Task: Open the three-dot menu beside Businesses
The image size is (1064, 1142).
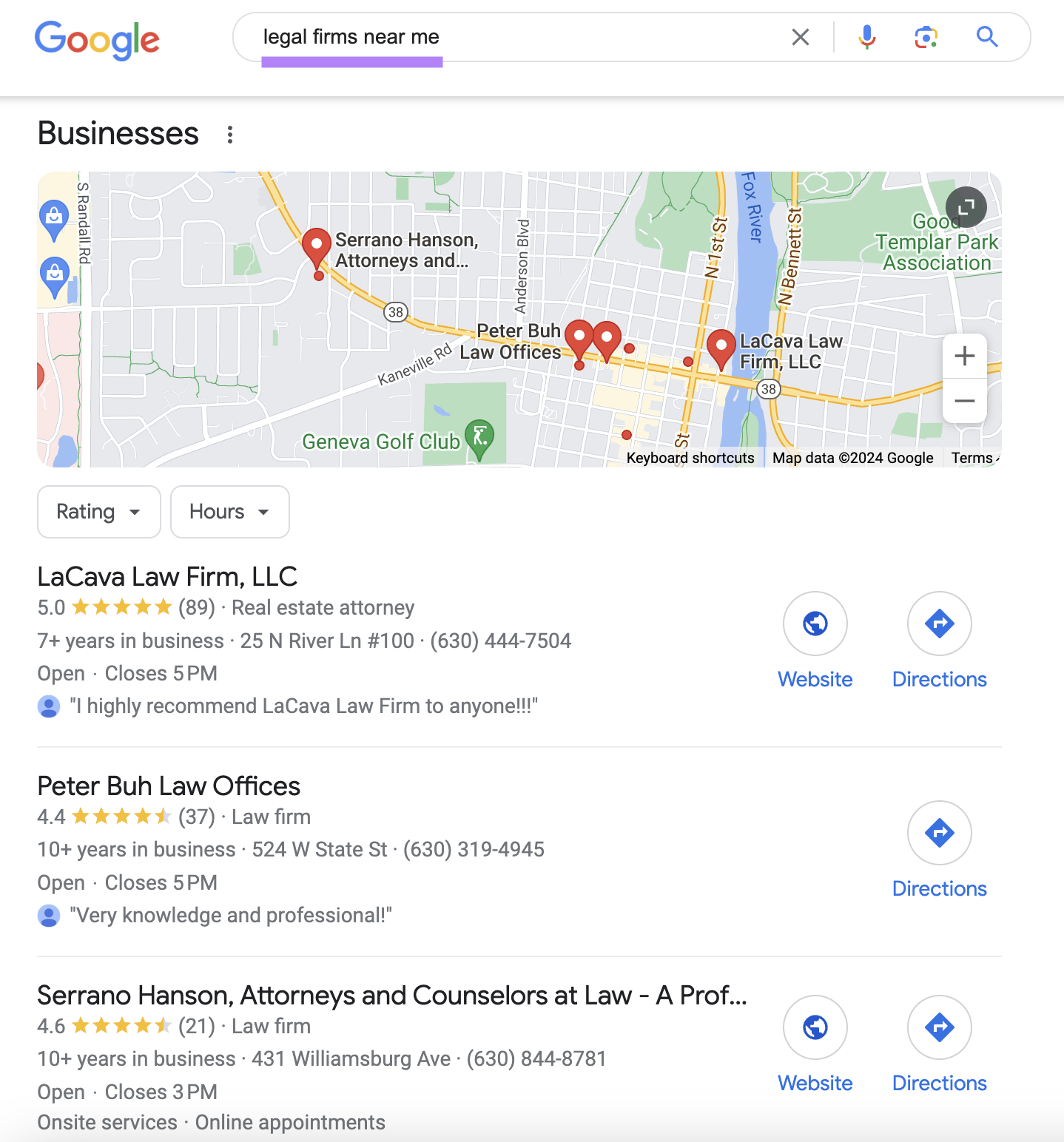Action: (230, 135)
